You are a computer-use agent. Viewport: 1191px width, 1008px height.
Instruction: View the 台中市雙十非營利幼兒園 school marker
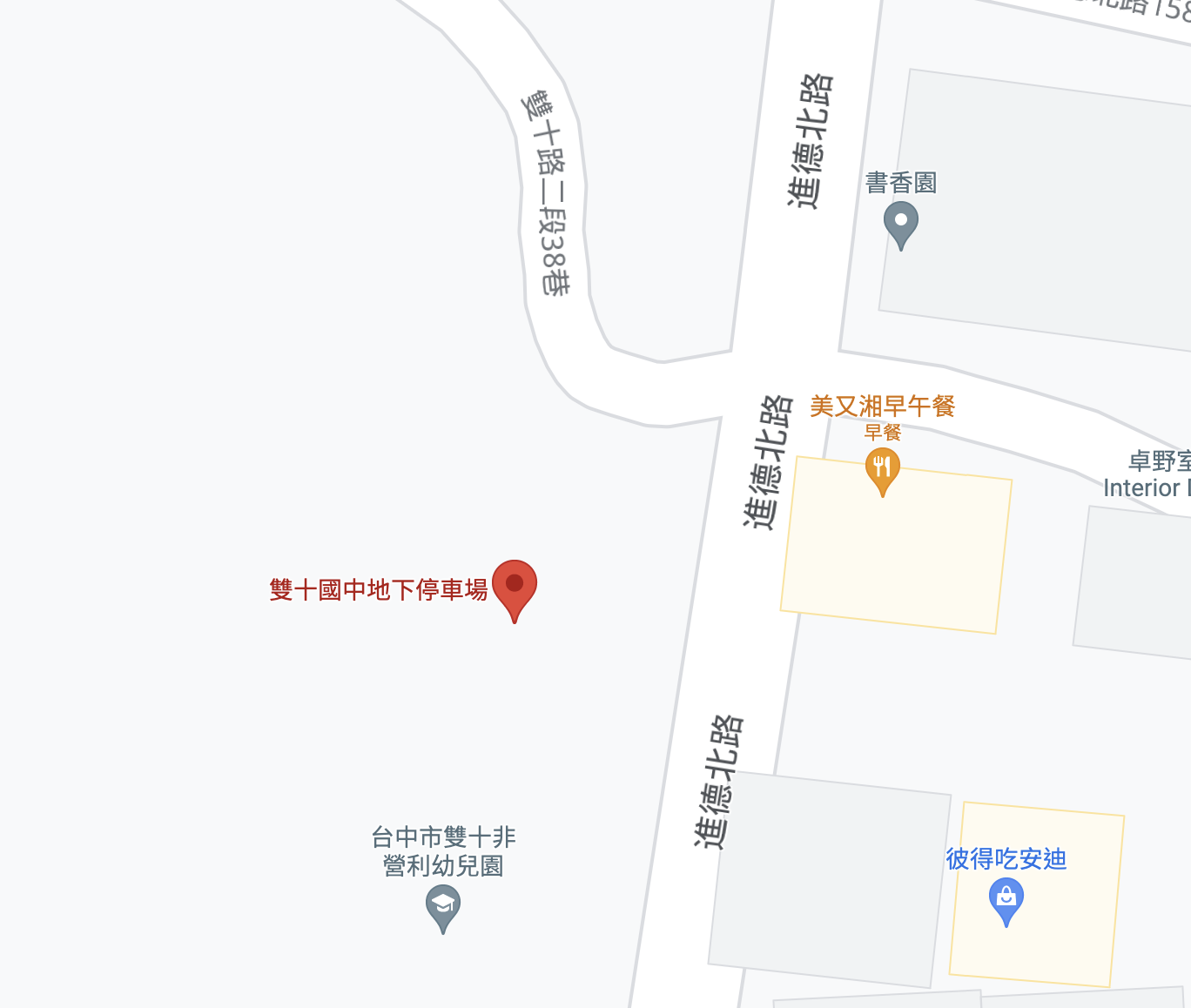tap(443, 905)
